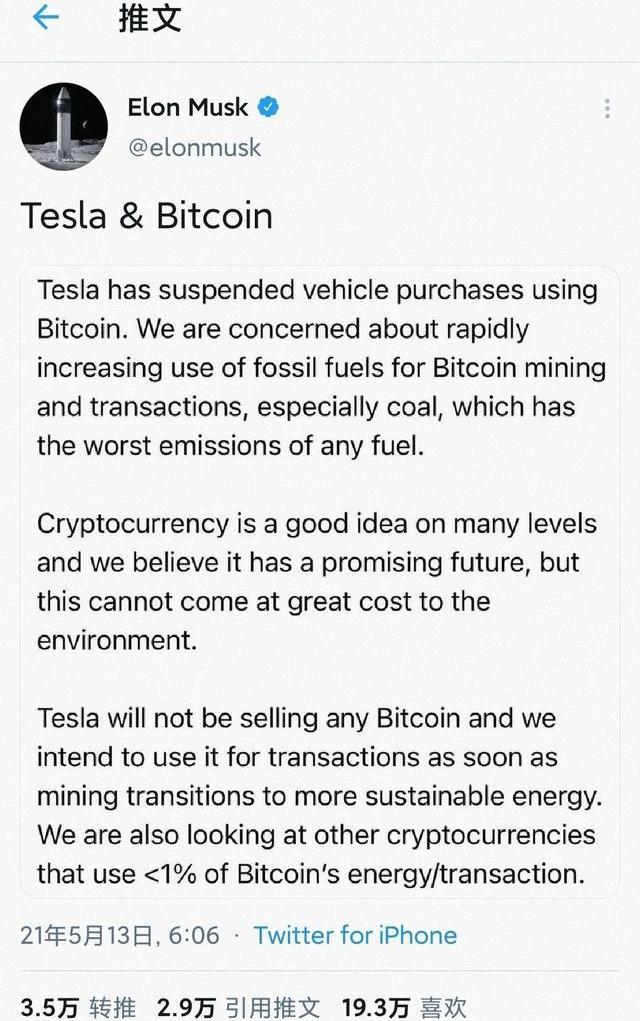Image resolution: width=640 pixels, height=1021 pixels.
Task: Open Elon Musk's profile picture
Action: click(63, 126)
